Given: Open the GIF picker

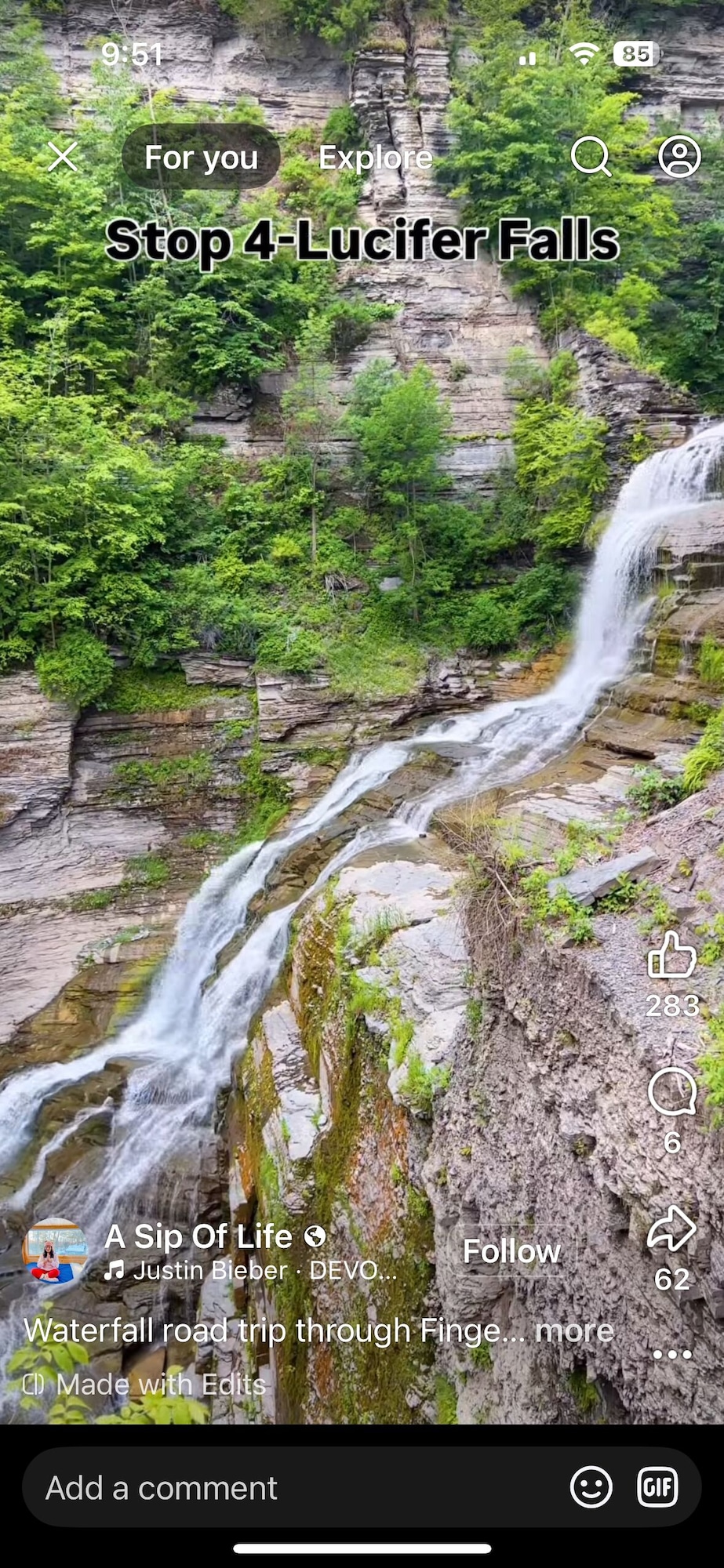Looking at the screenshot, I should coord(657,1487).
